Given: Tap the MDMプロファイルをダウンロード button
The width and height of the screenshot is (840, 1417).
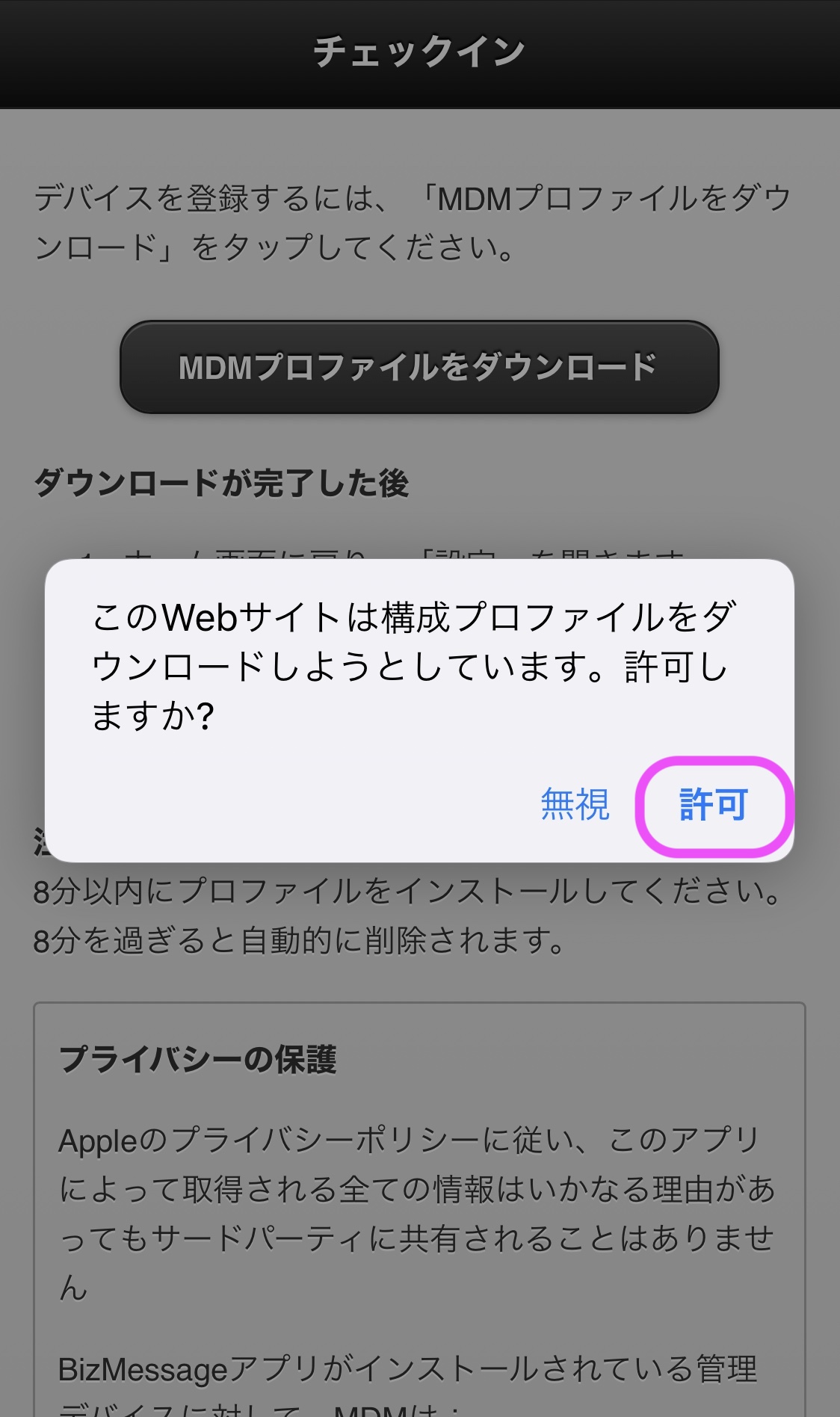Looking at the screenshot, I should [x=419, y=367].
